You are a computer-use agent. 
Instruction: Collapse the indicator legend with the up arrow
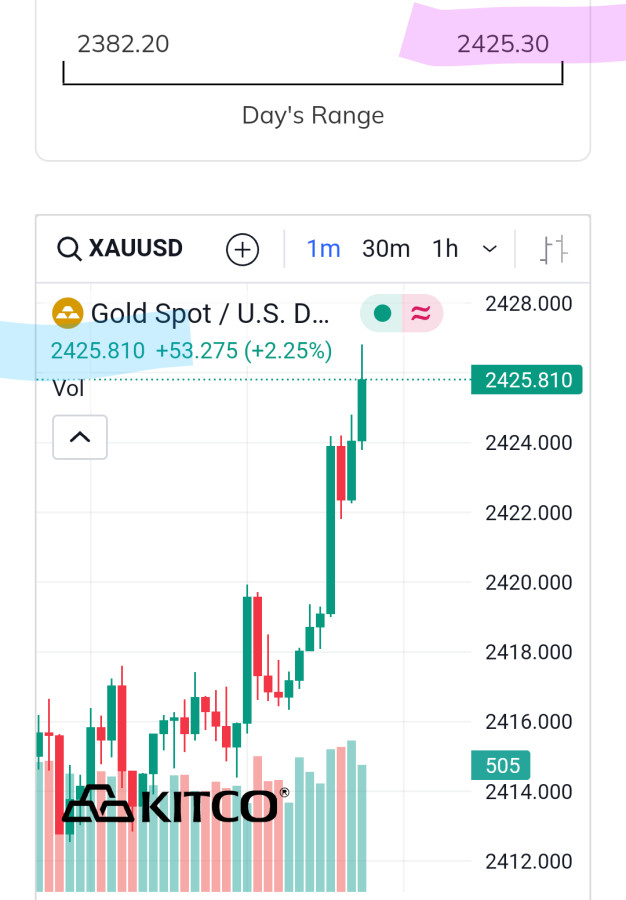point(80,437)
